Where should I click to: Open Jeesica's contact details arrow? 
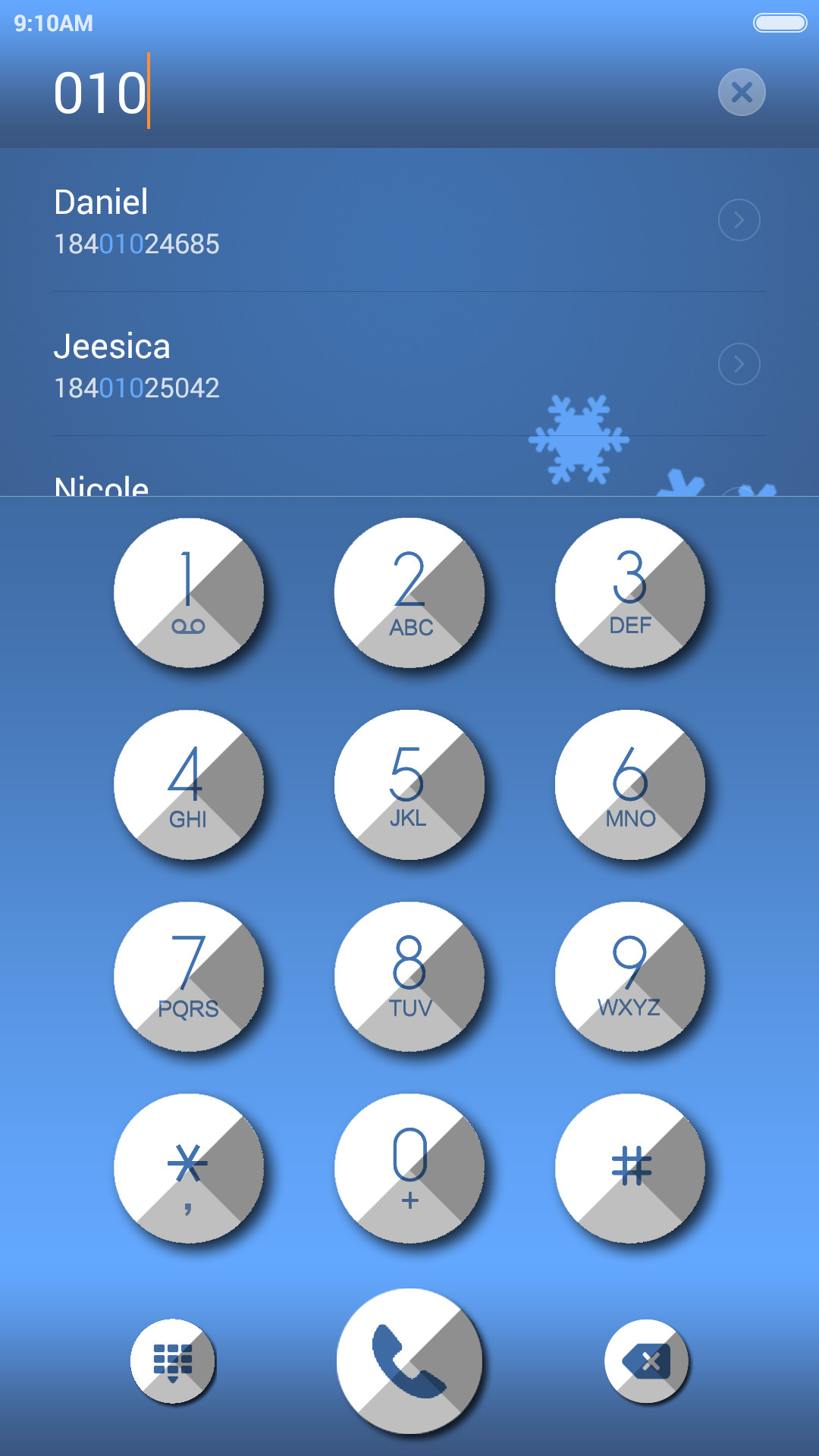tap(739, 364)
